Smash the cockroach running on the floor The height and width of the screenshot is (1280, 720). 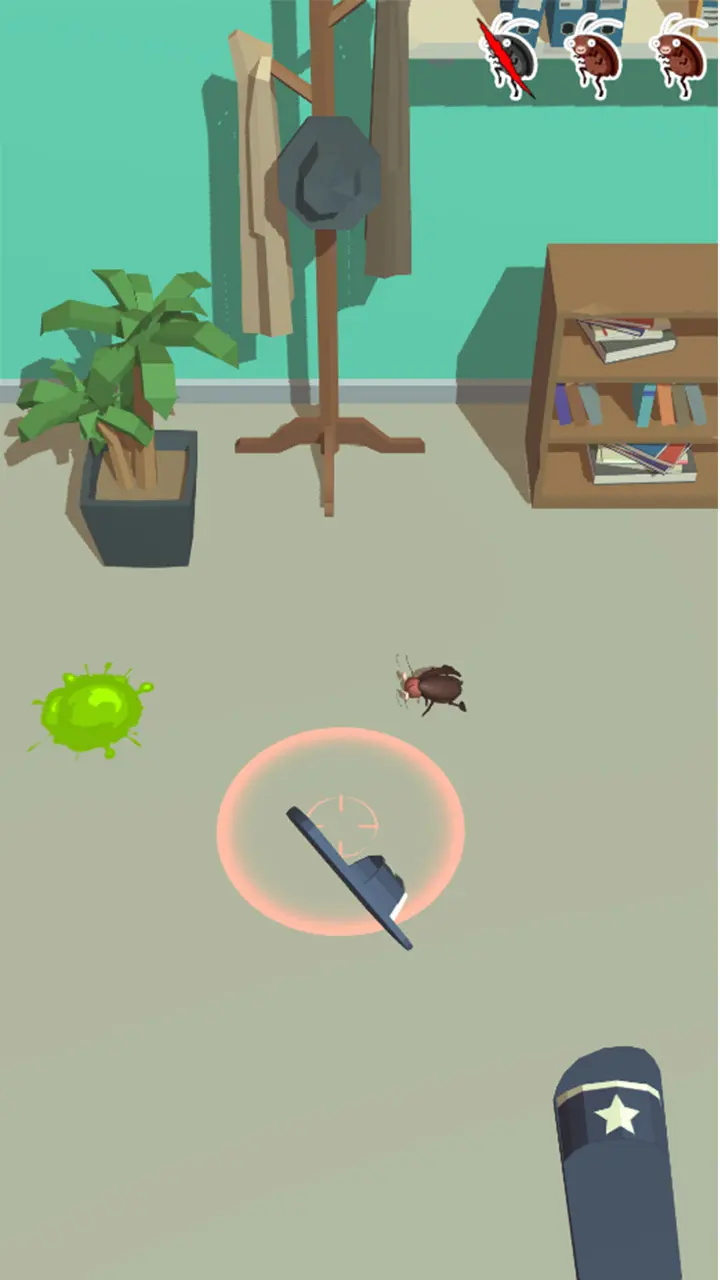[434, 689]
